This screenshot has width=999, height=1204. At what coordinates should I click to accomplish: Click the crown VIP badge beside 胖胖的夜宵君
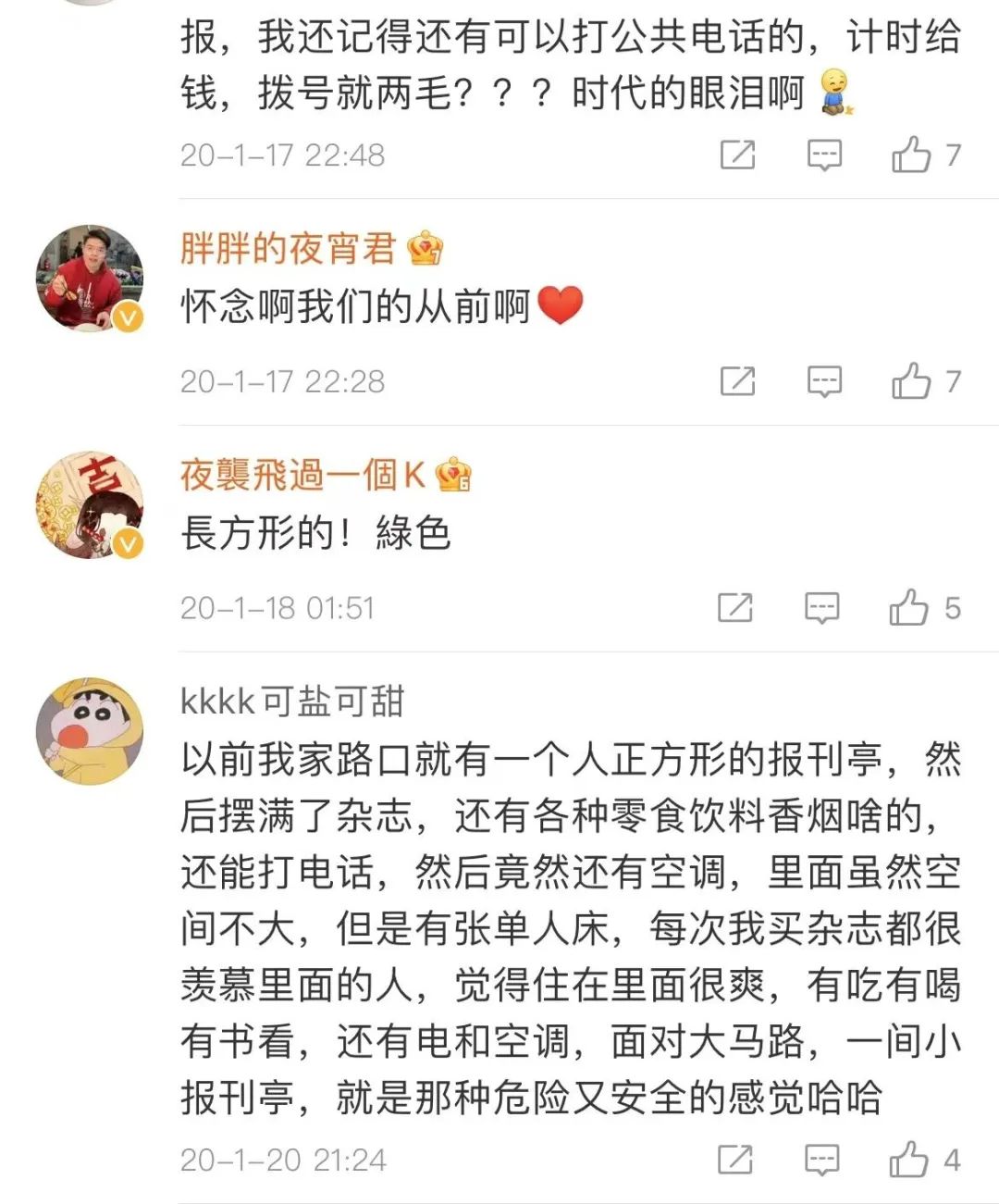(424, 247)
